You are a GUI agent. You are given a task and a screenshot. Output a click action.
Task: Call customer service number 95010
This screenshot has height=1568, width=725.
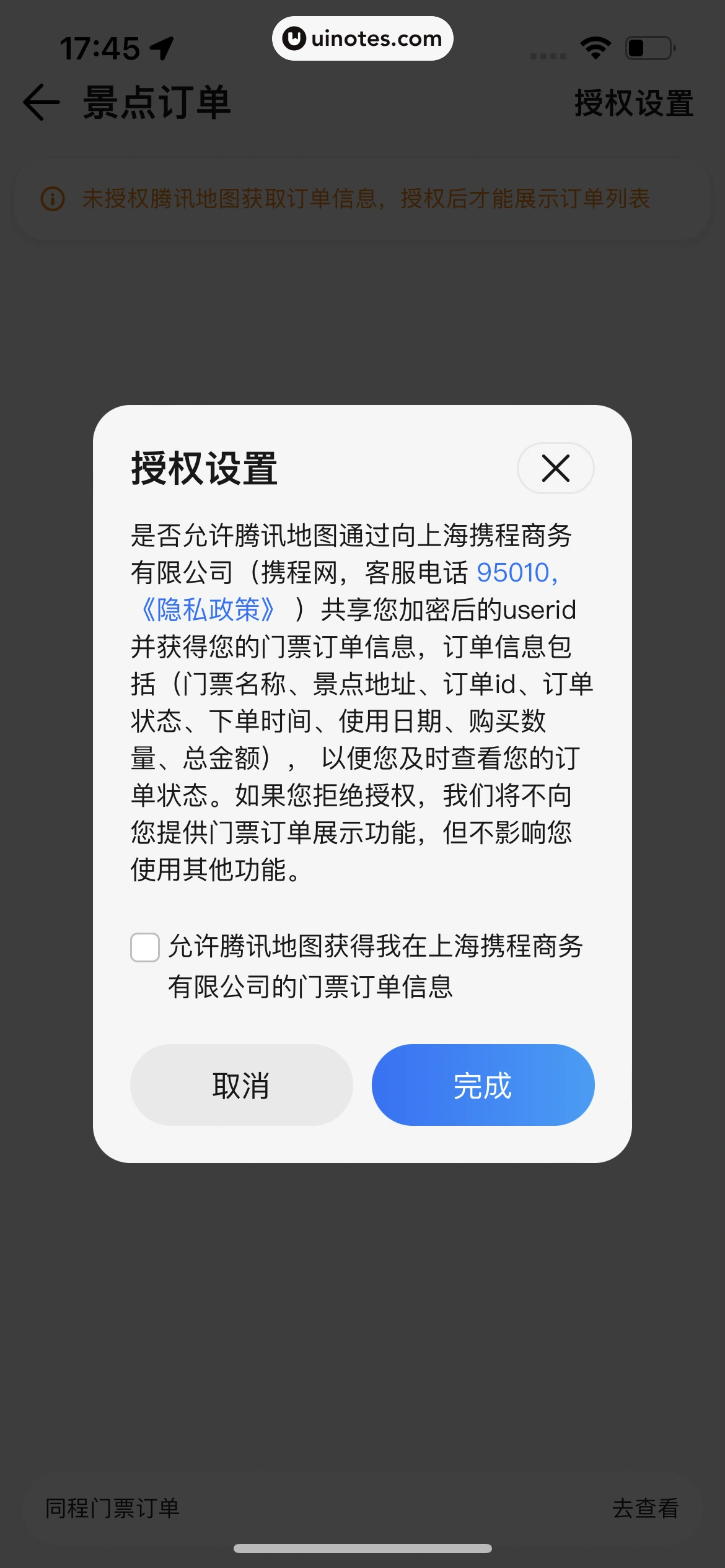coord(513,573)
